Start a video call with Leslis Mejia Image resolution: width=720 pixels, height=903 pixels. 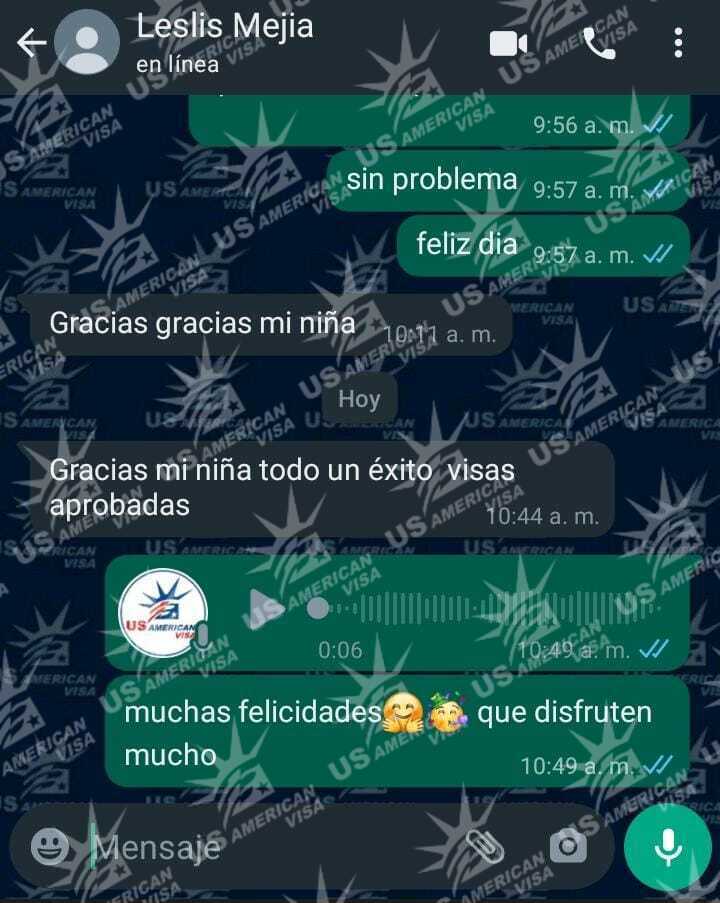(508, 43)
